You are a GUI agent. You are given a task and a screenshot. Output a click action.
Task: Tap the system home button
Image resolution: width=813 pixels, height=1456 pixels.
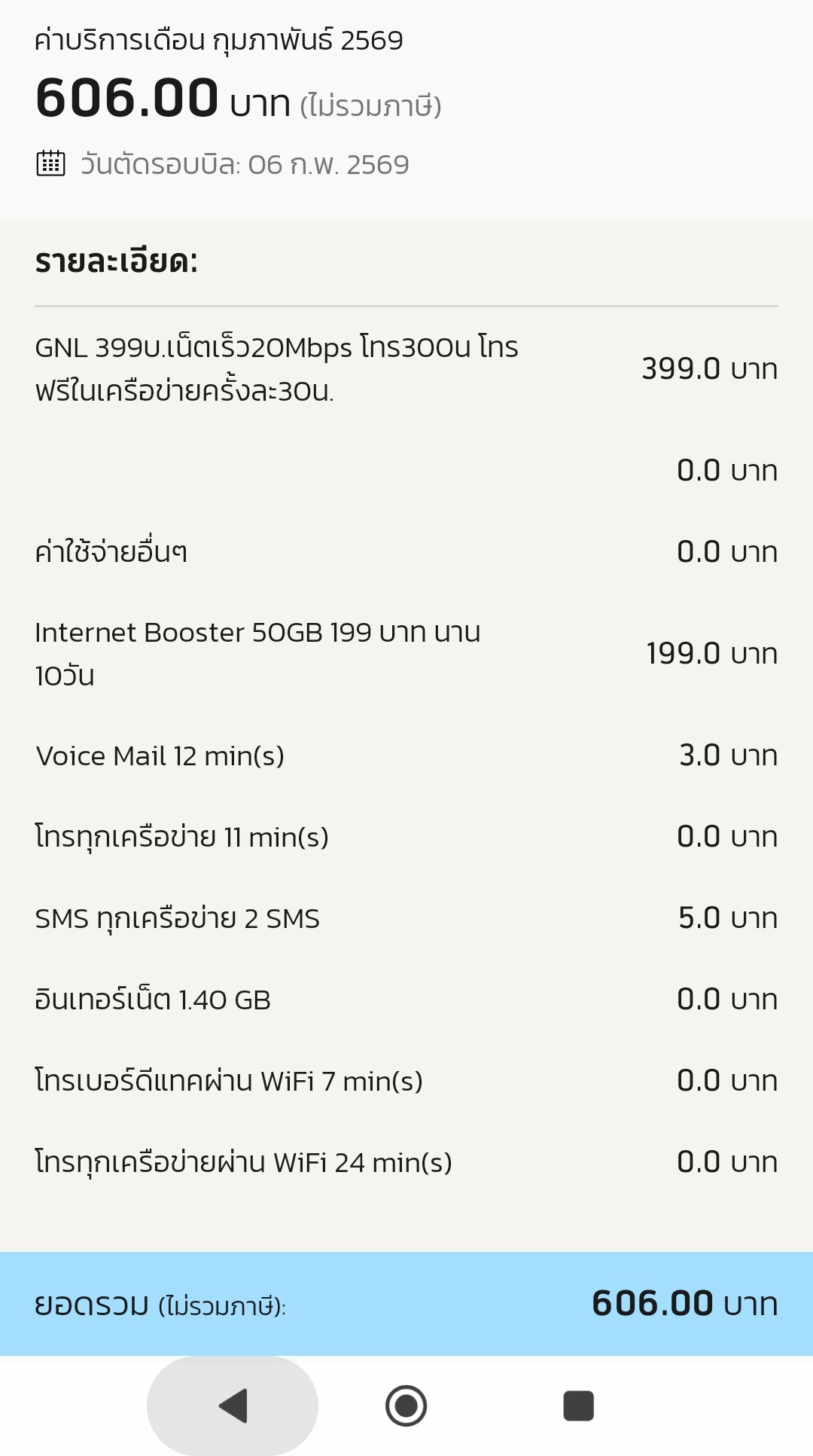tap(406, 1406)
